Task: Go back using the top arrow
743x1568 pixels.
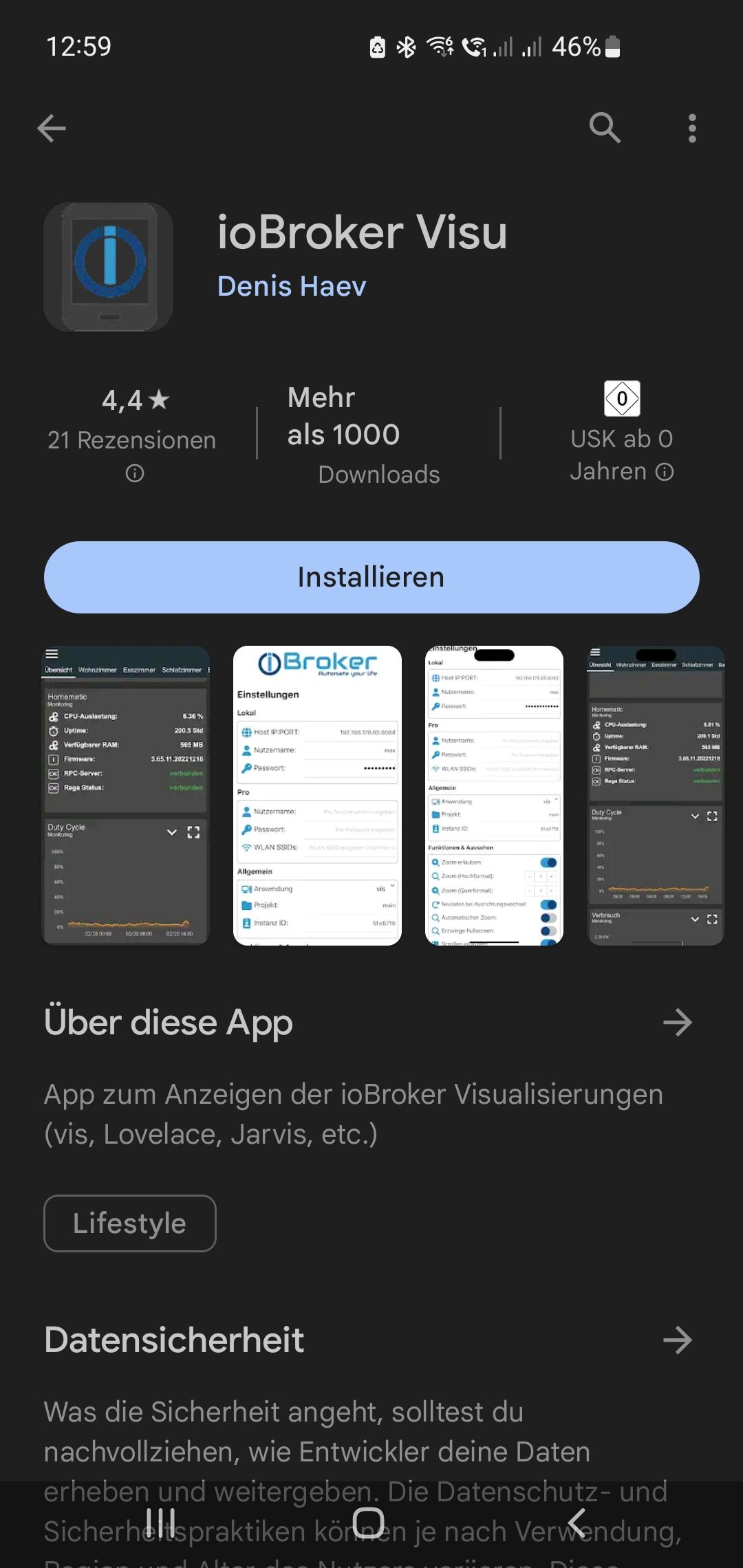Action: 52,128
